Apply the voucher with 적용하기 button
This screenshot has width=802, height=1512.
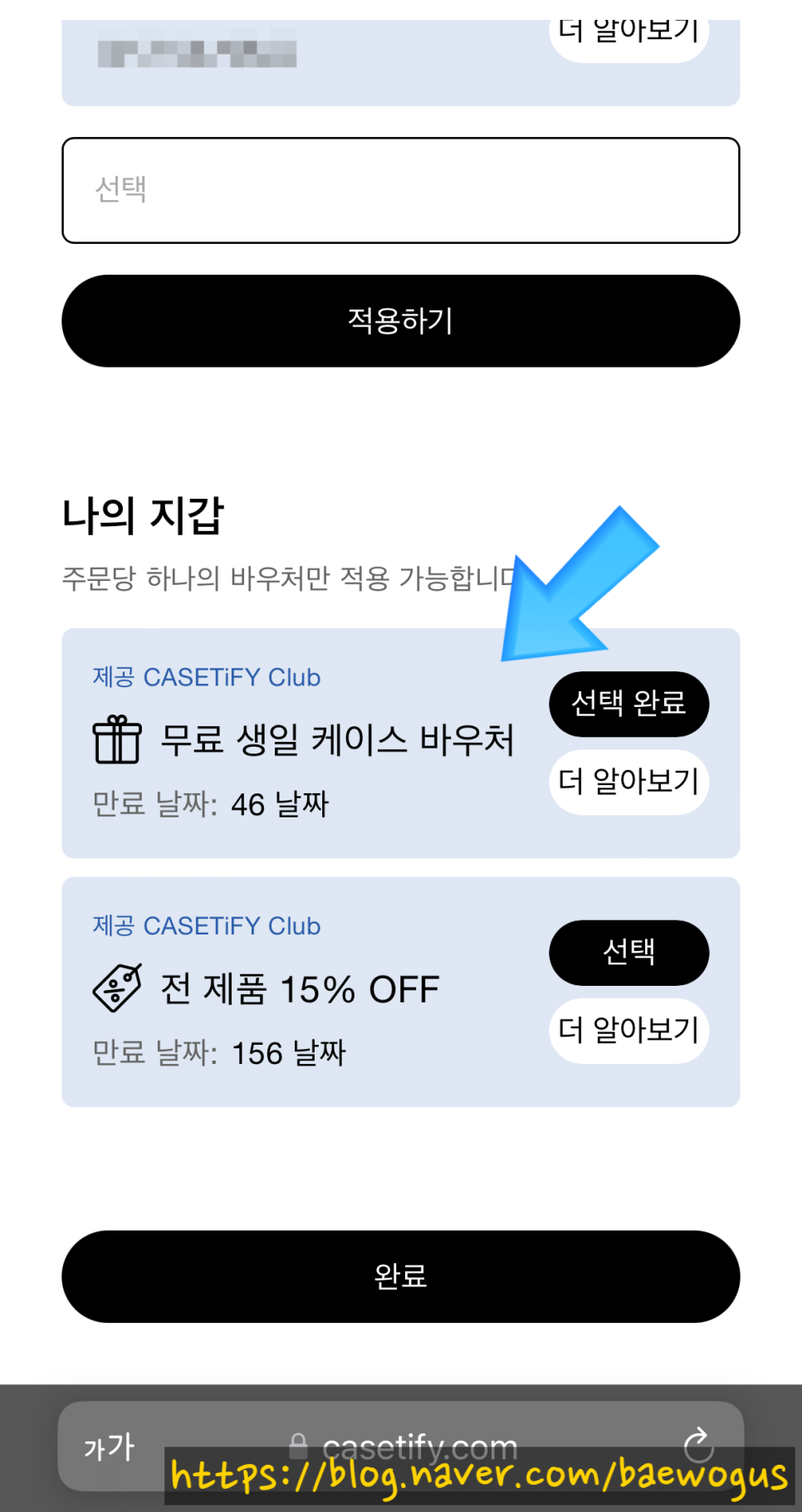click(x=400, y=321)
